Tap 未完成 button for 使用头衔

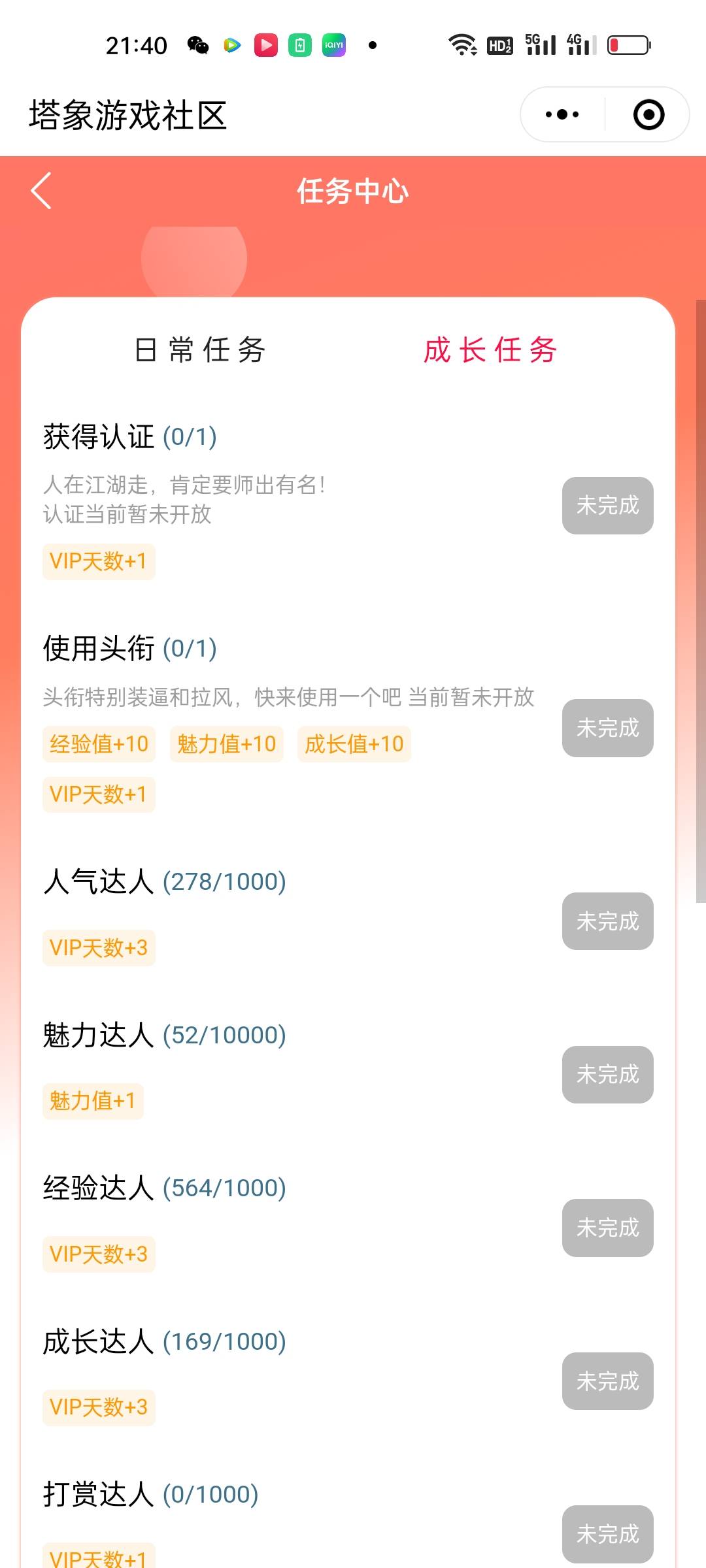(607, 728)
